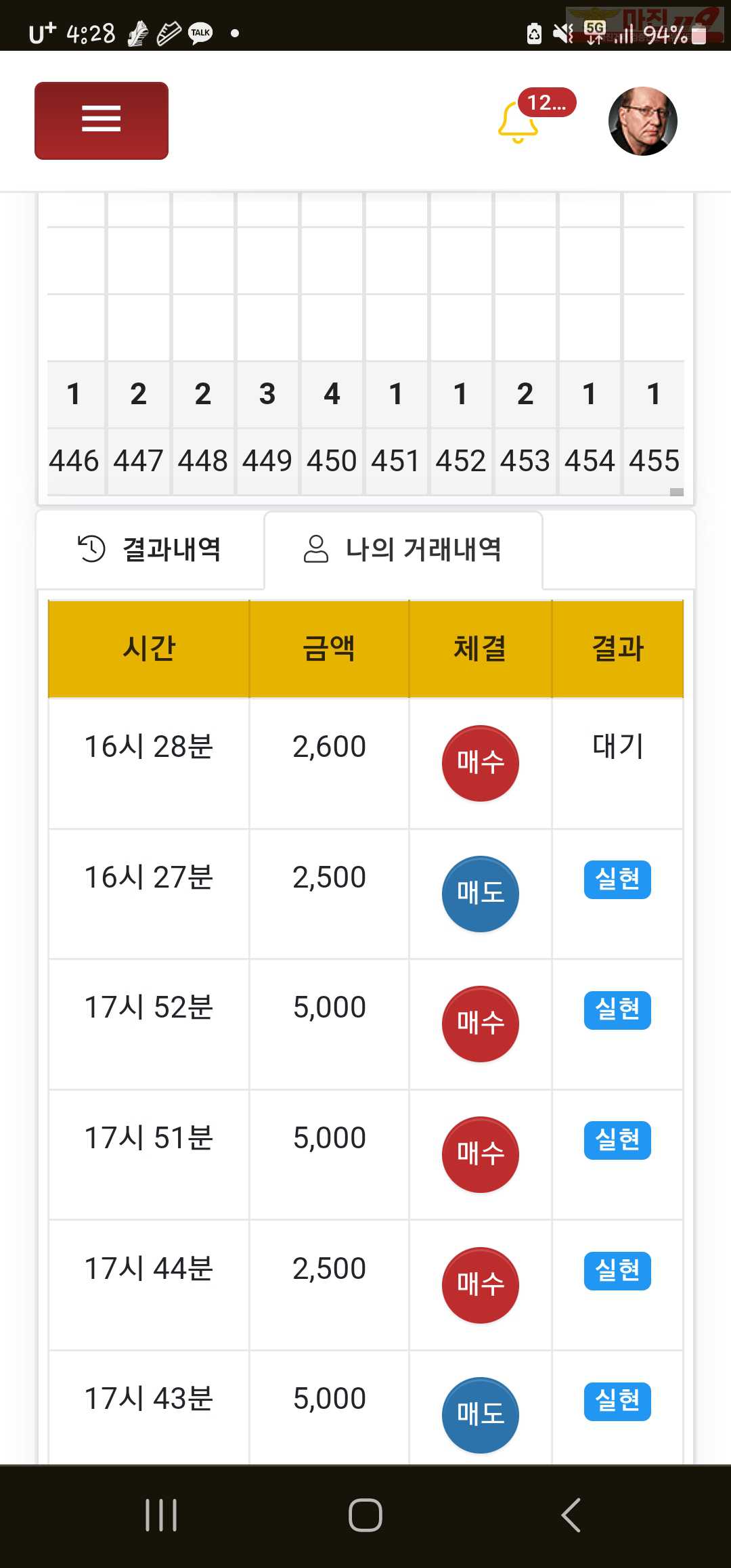This screenshot has height=1568, width=731.
Task: Open the notifications bell
Action: pyautogui.click(x=518, y=122)
